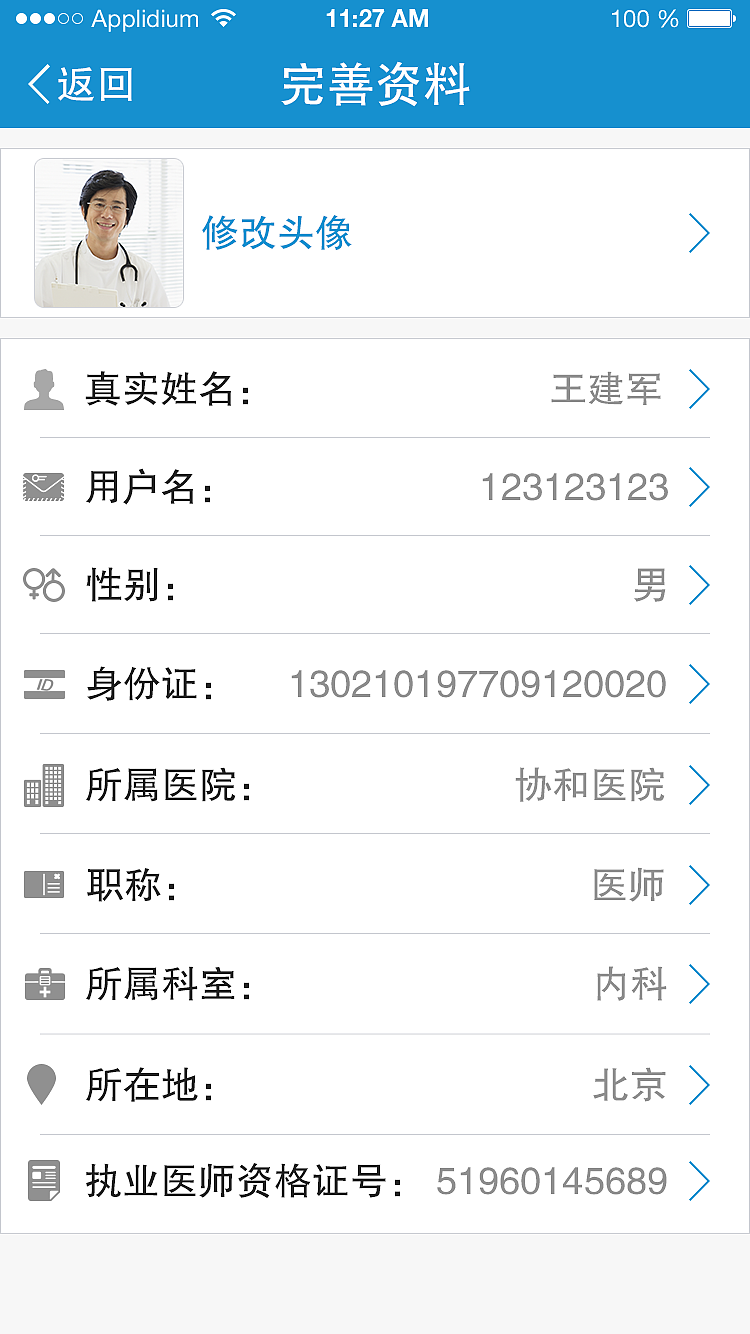The image size is (750, 1334).
Task: Tap the battery indicator showing 100%
Action: (x=712, y=18)
